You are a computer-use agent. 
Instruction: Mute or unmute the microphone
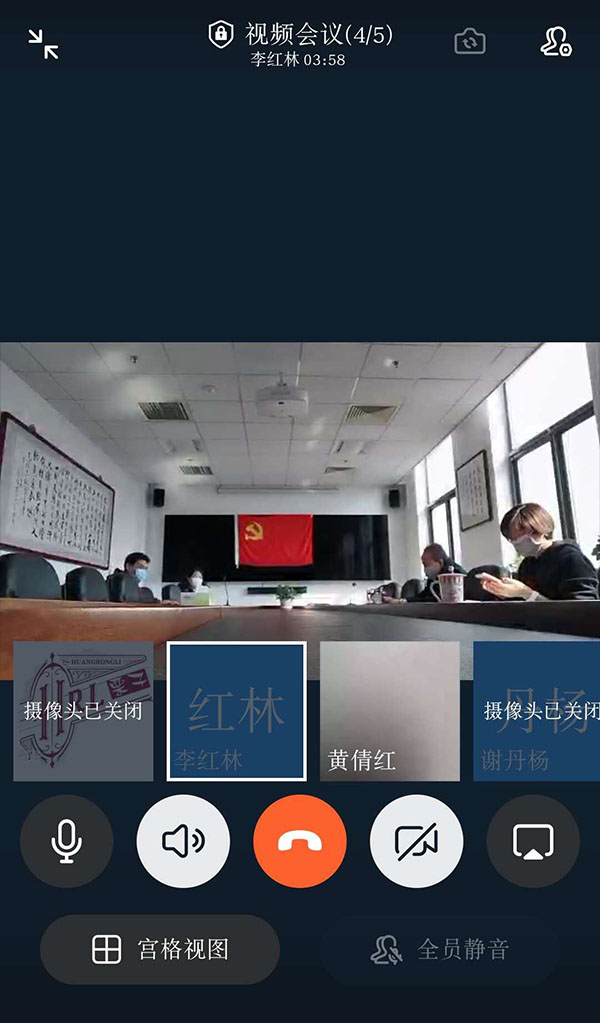[66, 841]
